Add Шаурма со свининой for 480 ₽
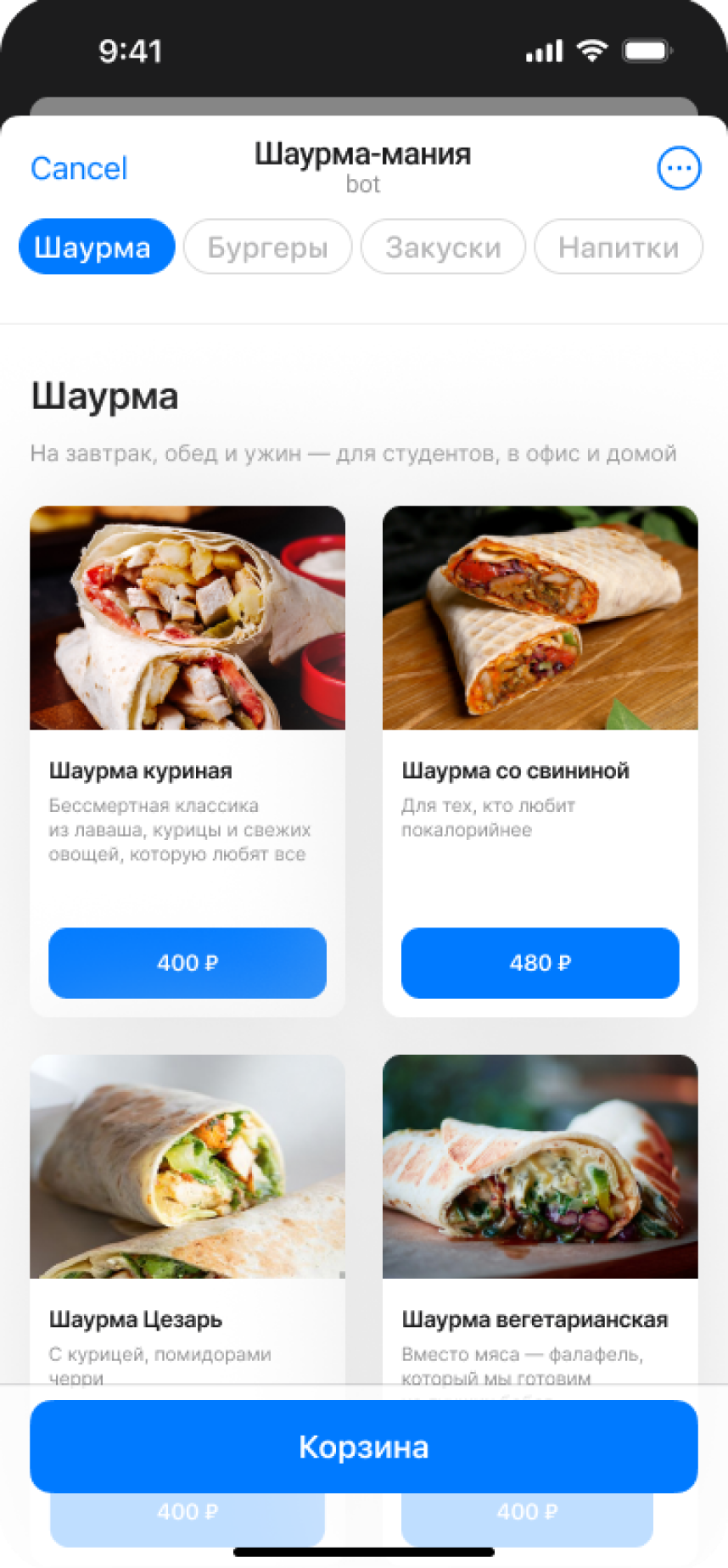 pos(540,963)
